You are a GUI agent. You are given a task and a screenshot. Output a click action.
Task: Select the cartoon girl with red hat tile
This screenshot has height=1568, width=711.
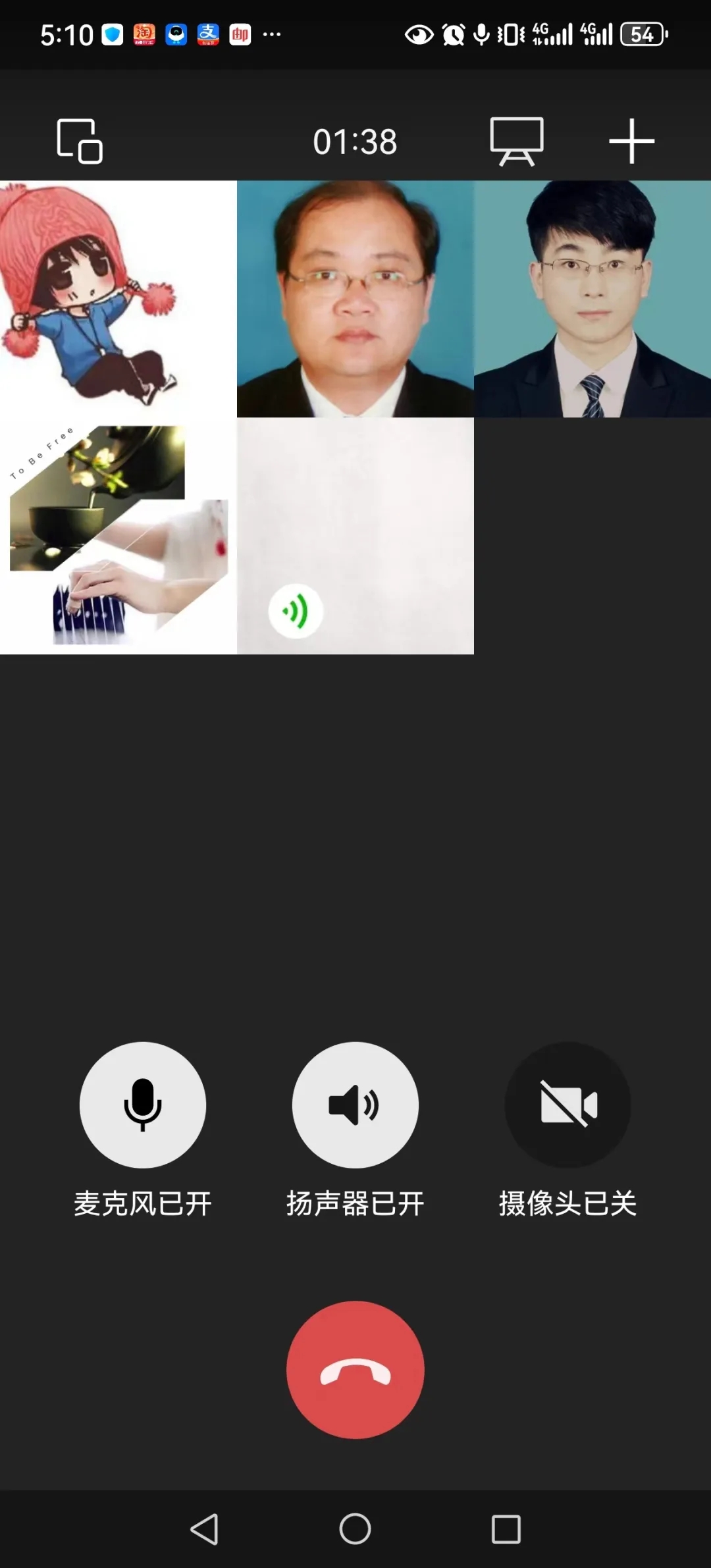click(118, 299)
